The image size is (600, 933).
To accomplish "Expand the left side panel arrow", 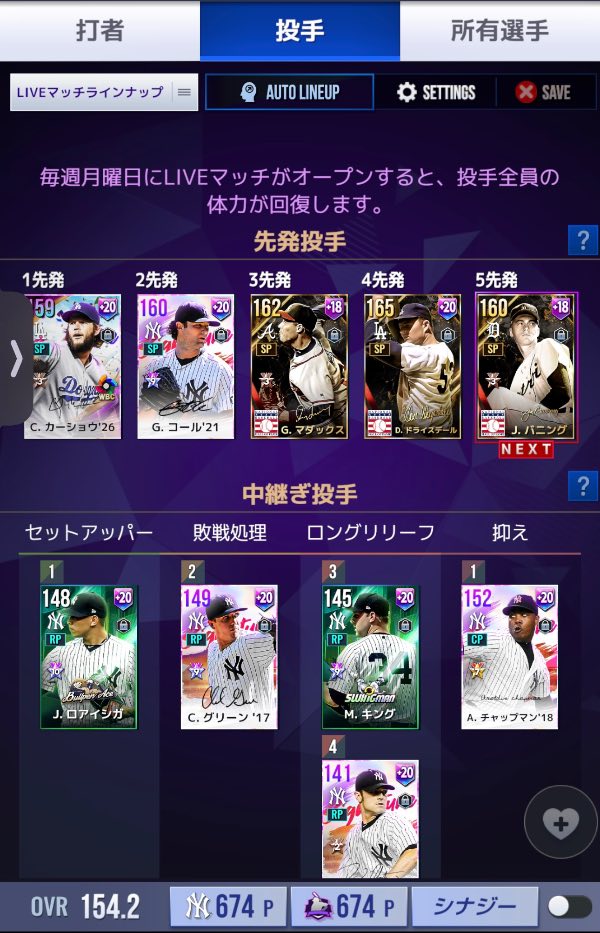I will pyautogui.click(x=15, y=358).
